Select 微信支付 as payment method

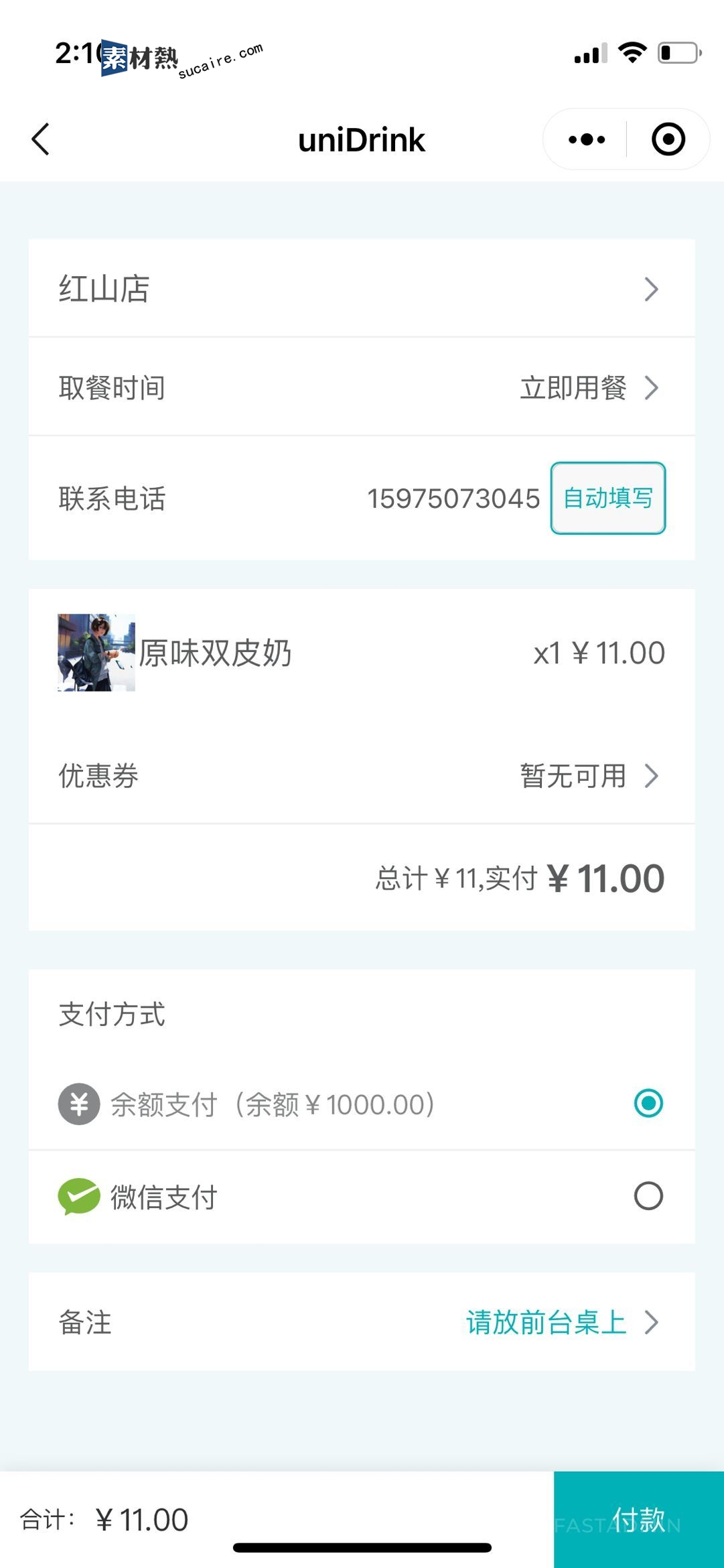tap(362, 1197)
